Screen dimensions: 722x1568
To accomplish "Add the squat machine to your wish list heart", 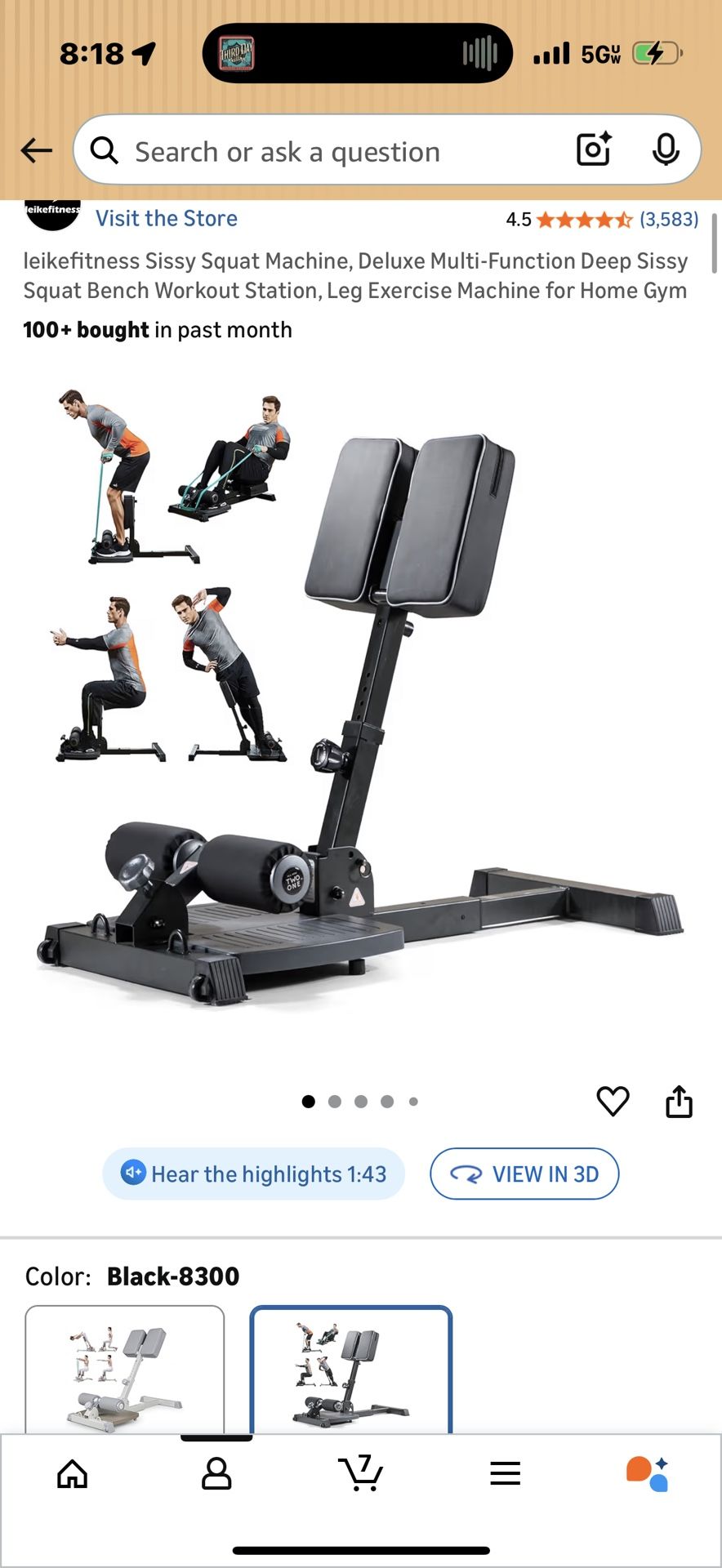I will [613, 1102].
